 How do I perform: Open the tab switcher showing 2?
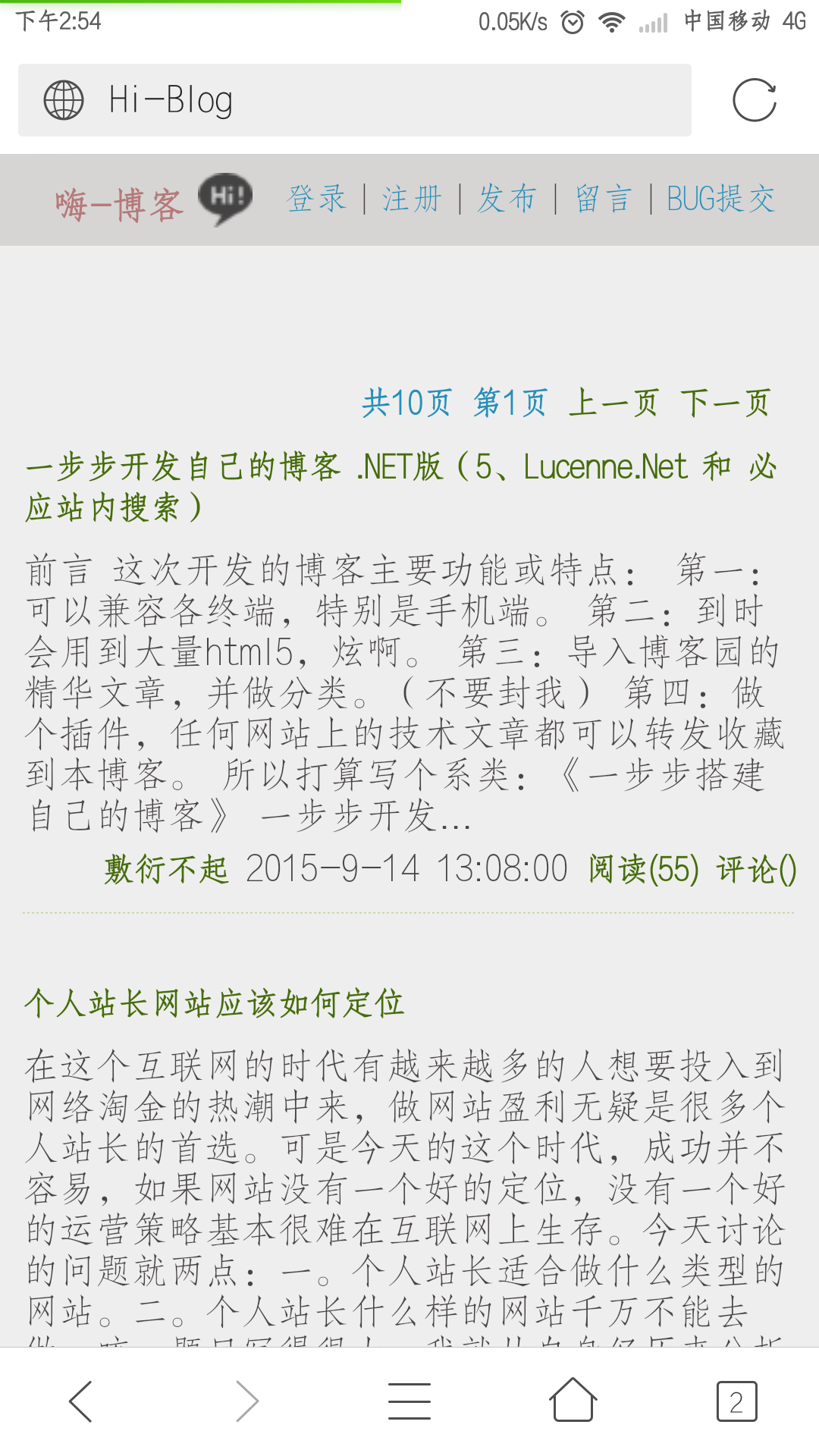click(736, 1401)
